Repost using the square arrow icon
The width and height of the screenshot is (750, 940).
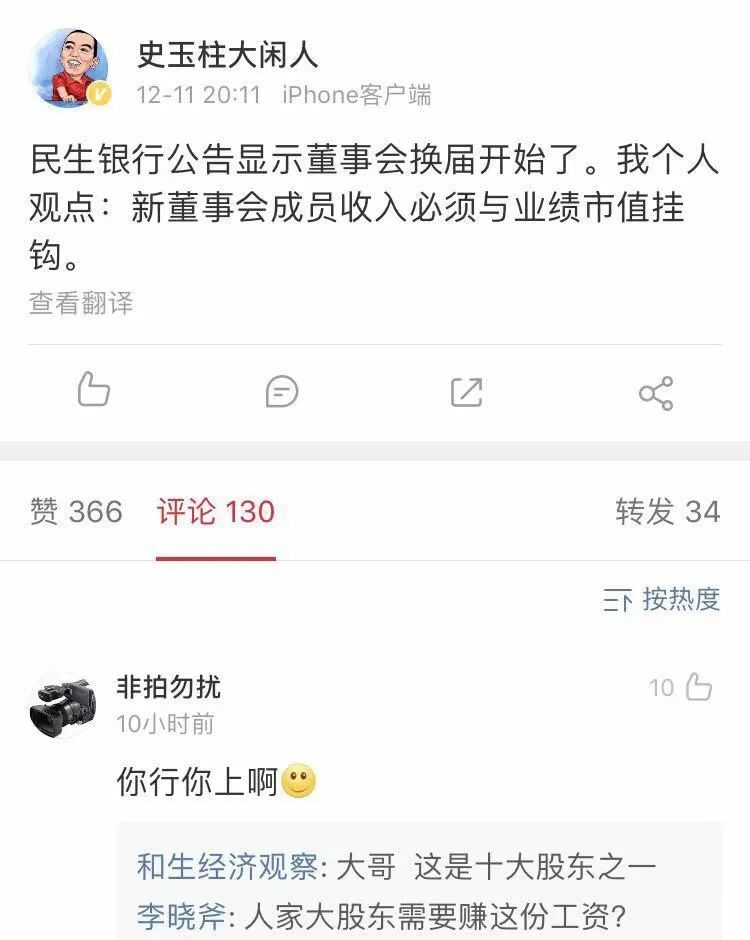tap(466, 391)
